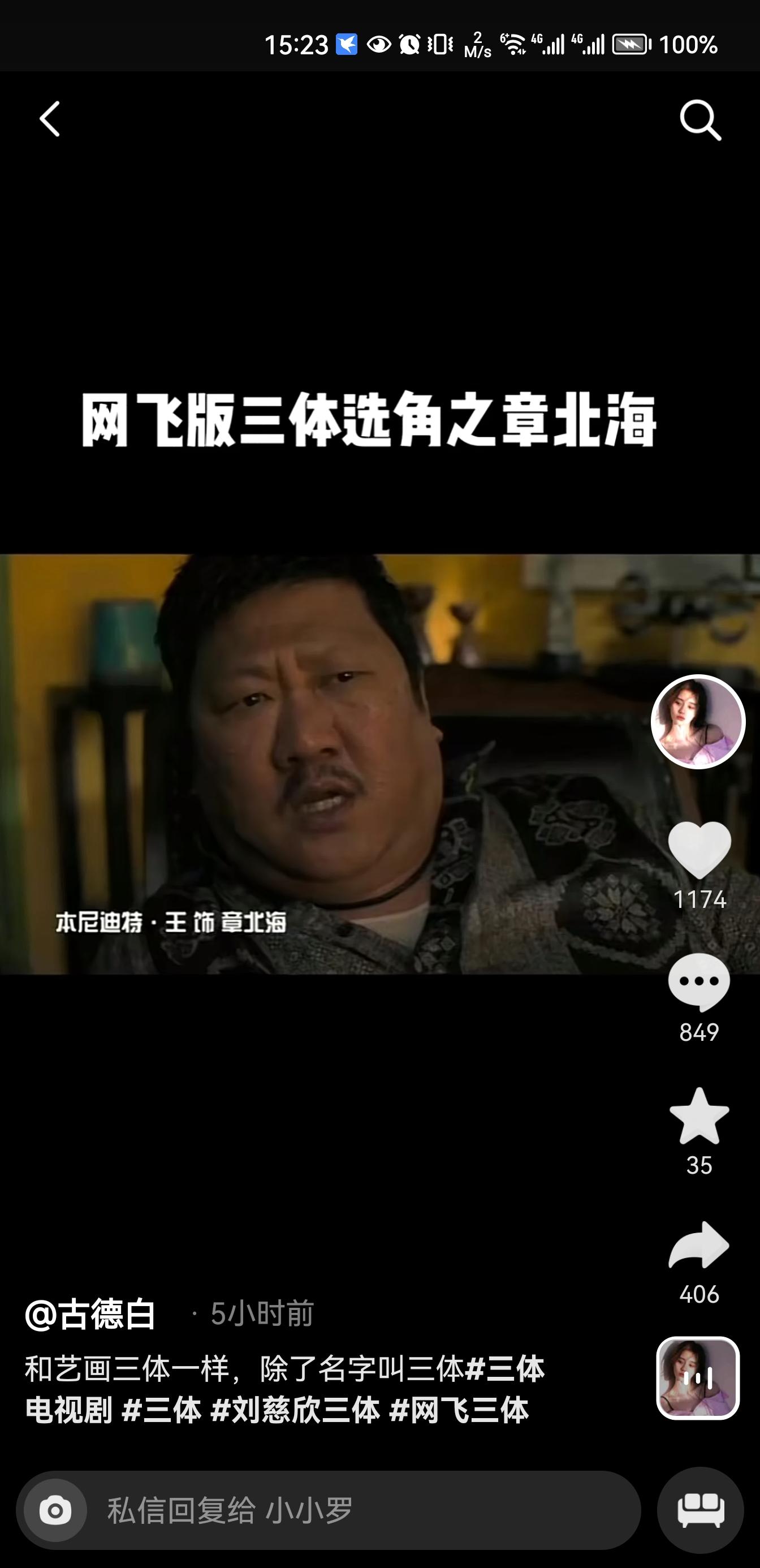Share this video with the arrow icon
The height and width of the screenshot is (1568, 760).
click(x=698, y=1246)
